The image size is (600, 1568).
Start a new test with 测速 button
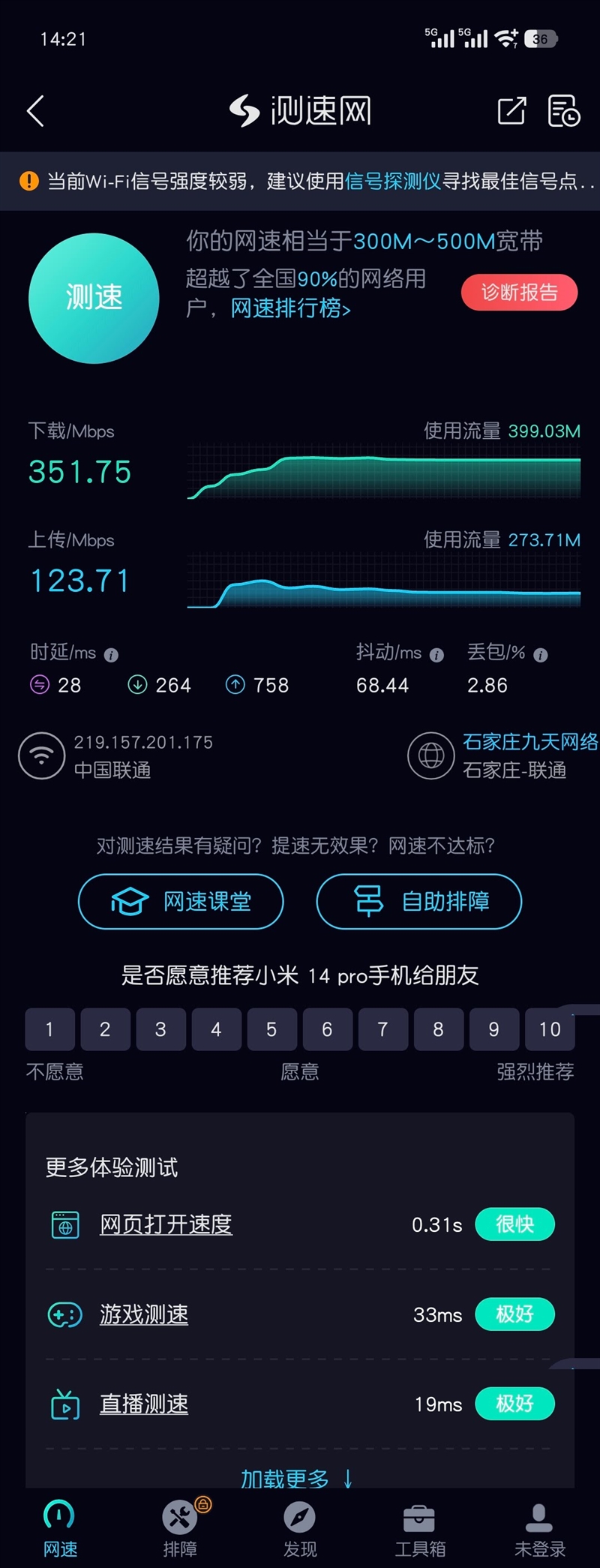point(94,298)
